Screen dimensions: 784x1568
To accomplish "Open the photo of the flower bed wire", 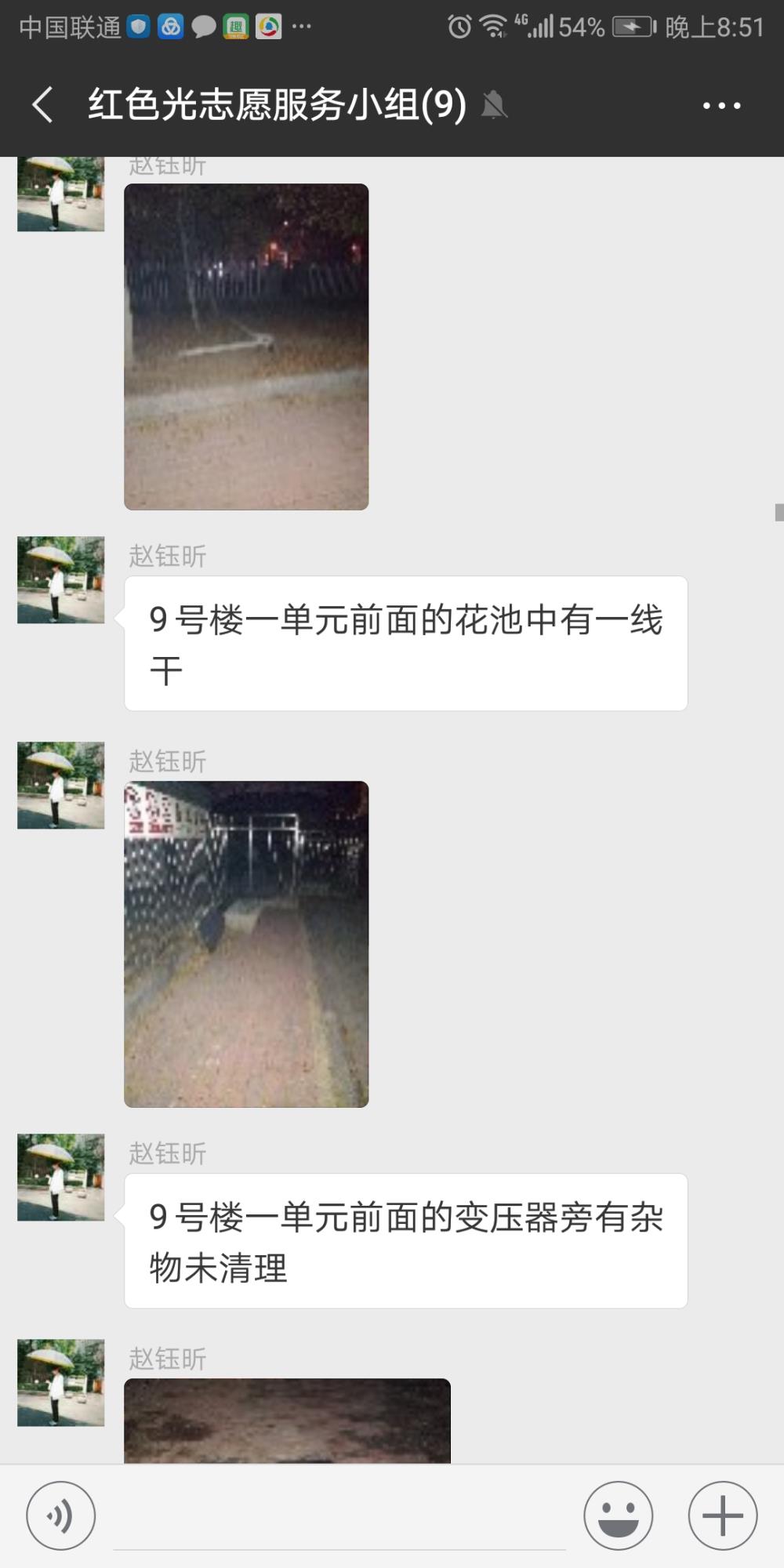I will coord(246,347).
